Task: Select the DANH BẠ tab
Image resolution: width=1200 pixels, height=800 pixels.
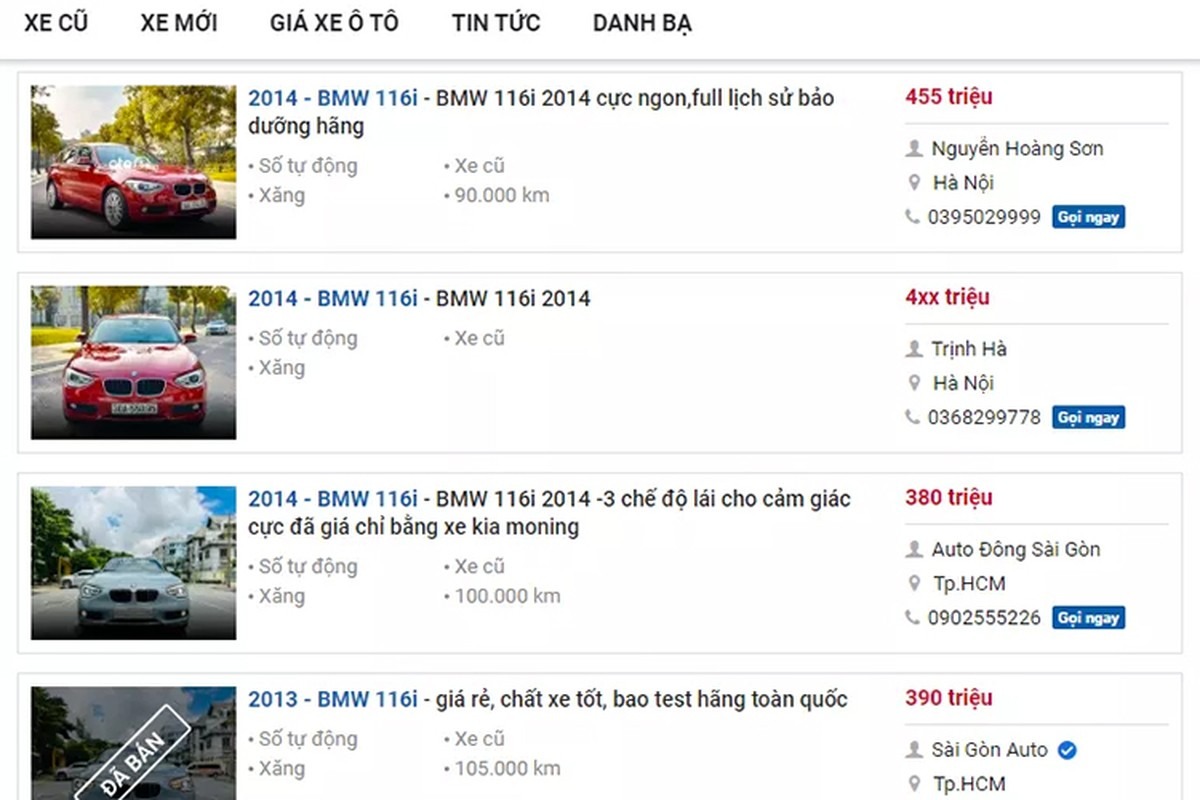Action: (642, 23)
